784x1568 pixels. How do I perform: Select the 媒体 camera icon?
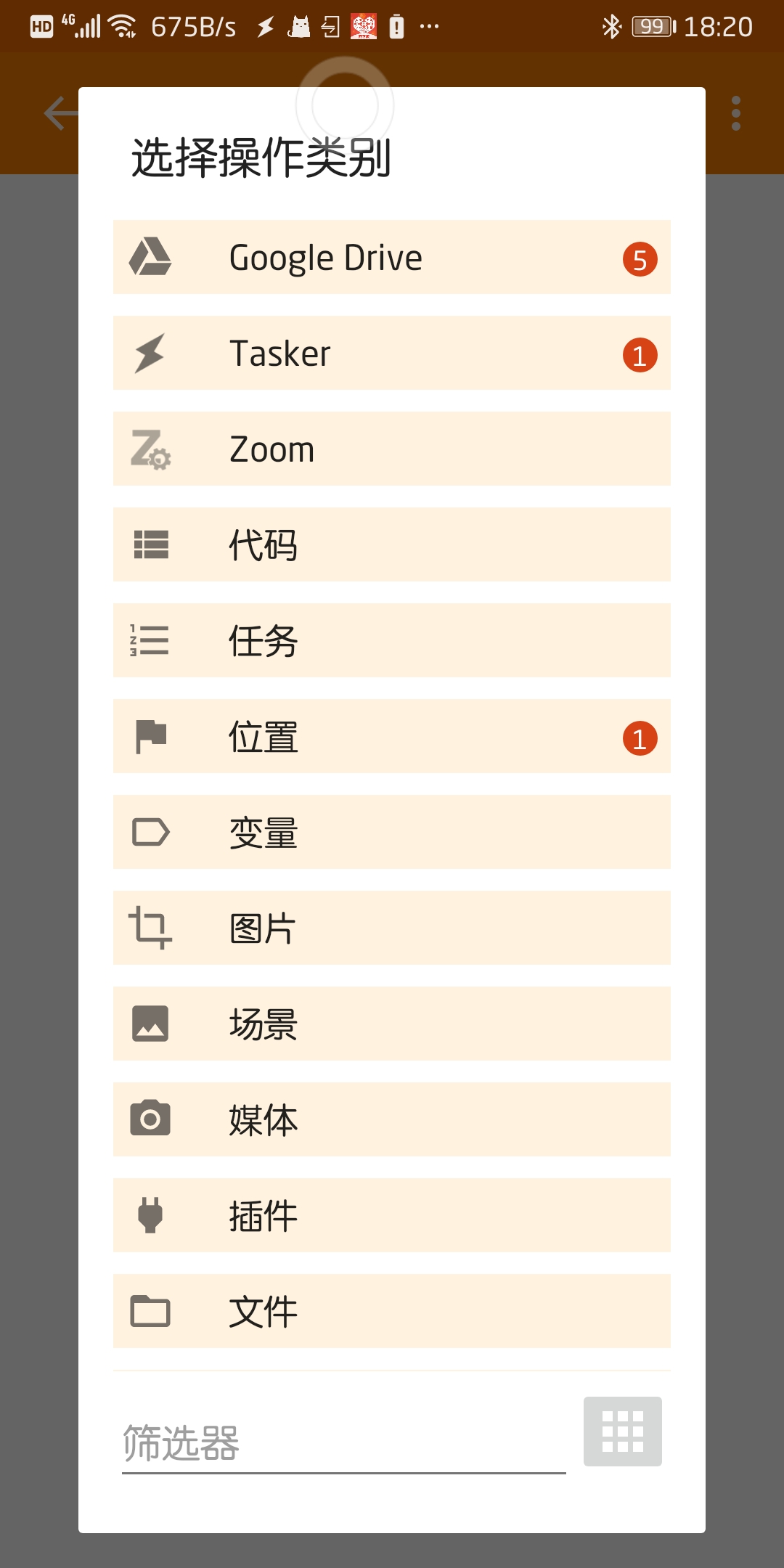coord(150,1120)
